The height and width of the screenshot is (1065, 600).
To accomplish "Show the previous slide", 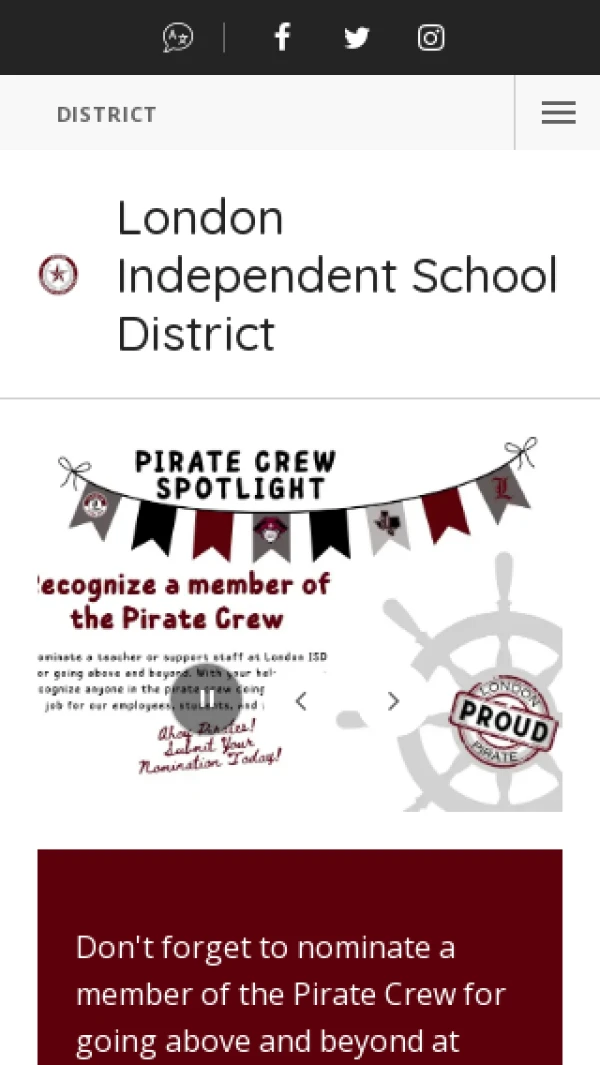I will click(x=301, y=701).
